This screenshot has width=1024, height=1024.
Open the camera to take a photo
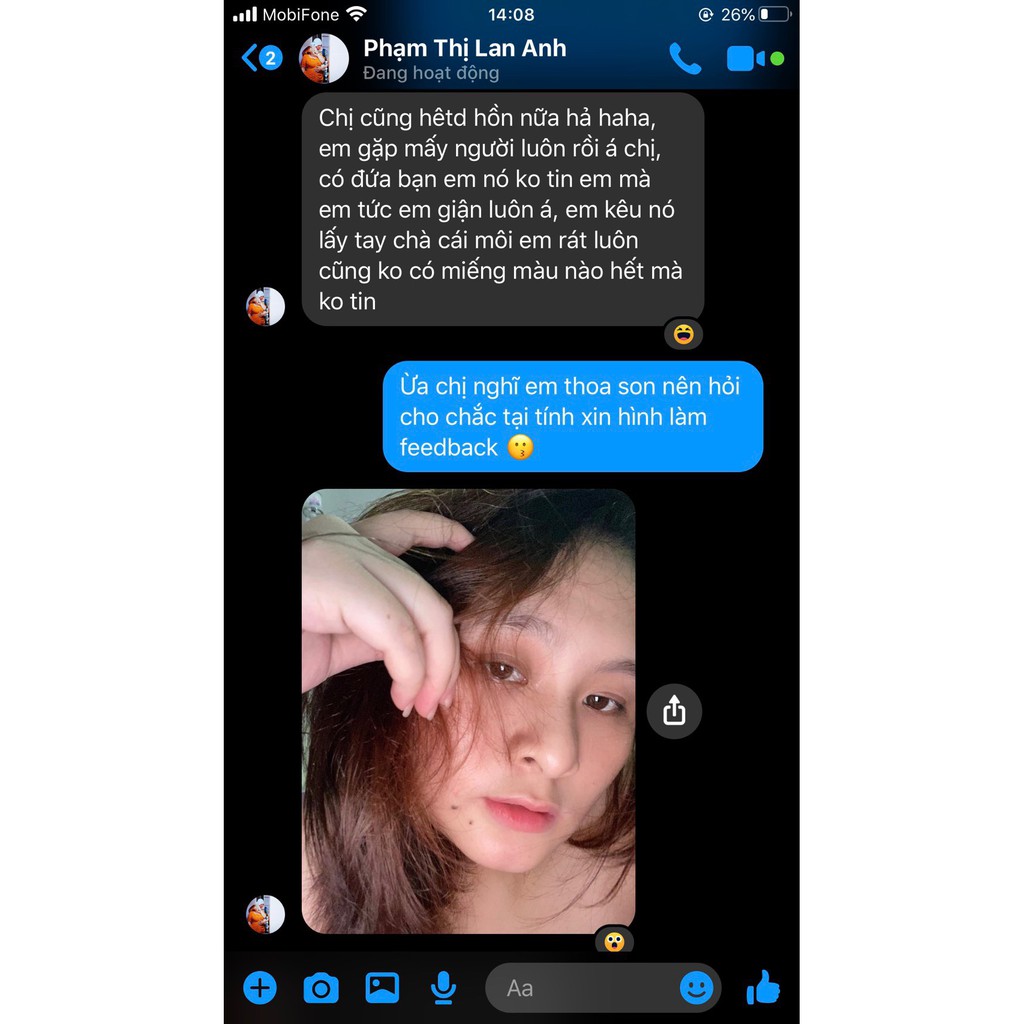(x=321, y=989)
